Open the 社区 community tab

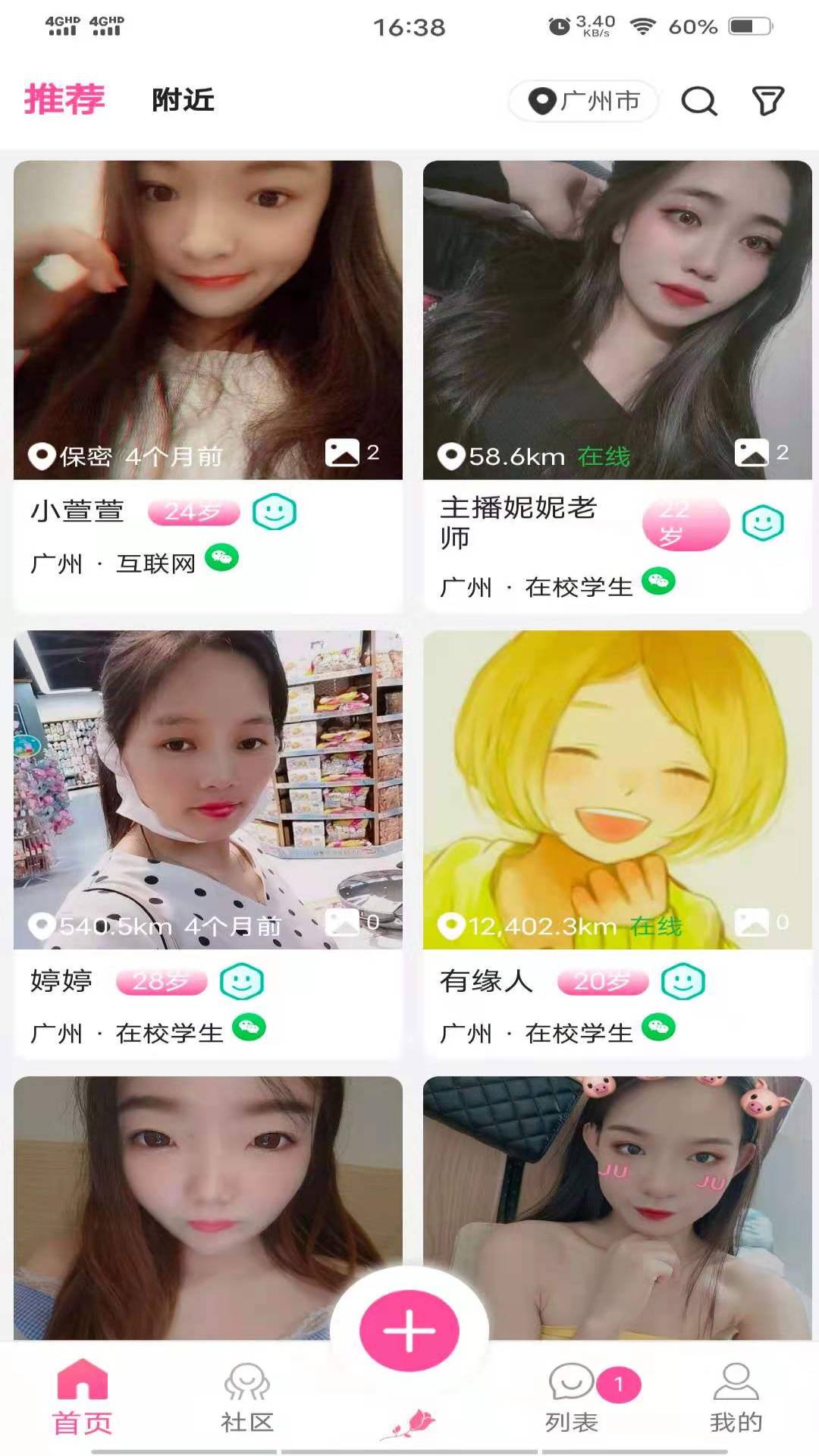coord(244,1398)
